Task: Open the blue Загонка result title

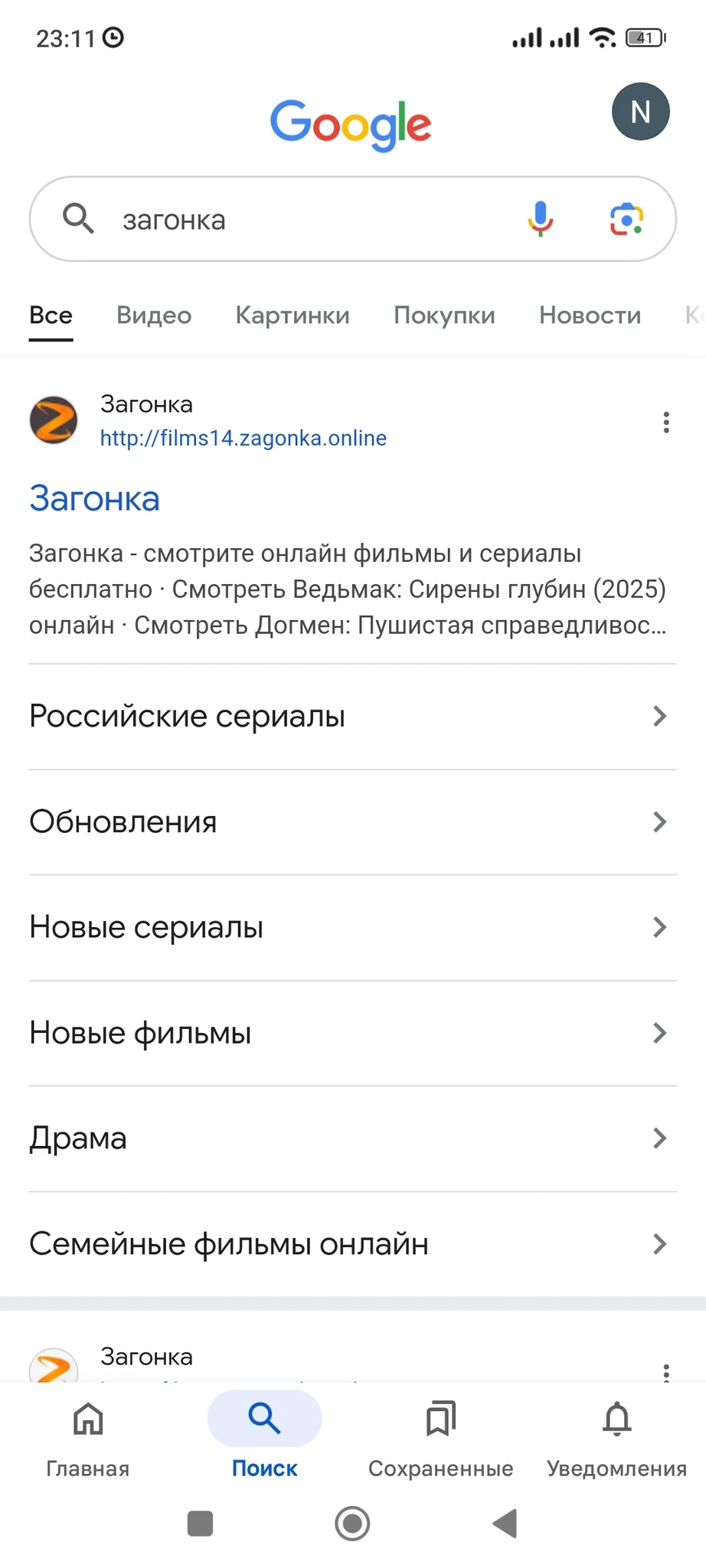Action: 94,498
